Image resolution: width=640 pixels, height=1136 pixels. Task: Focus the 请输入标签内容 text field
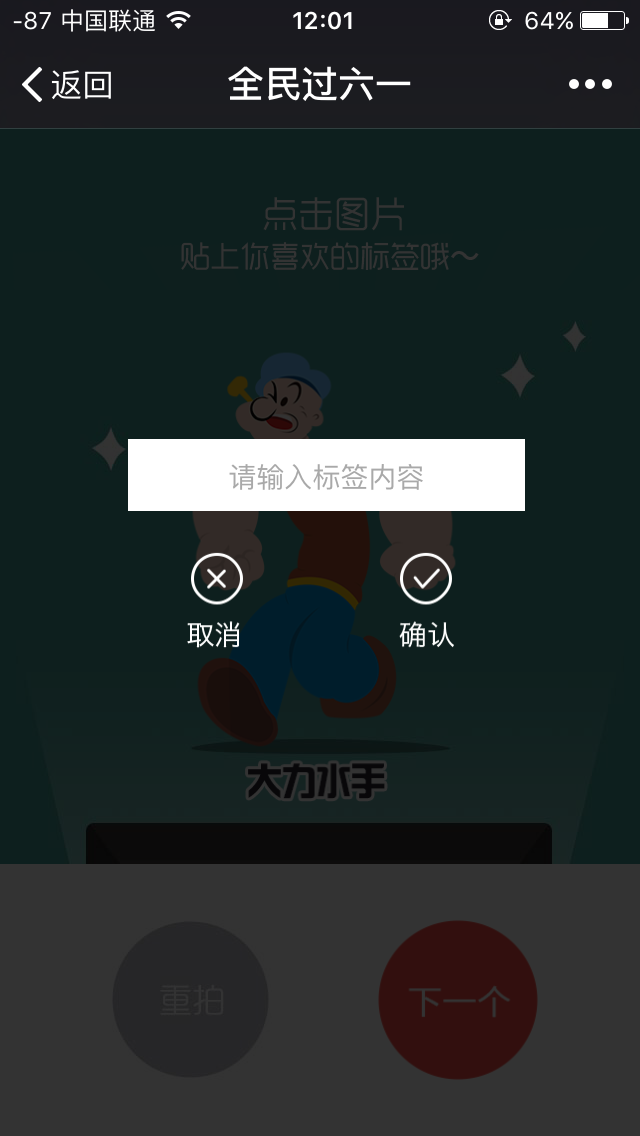(x=326, y=475)
